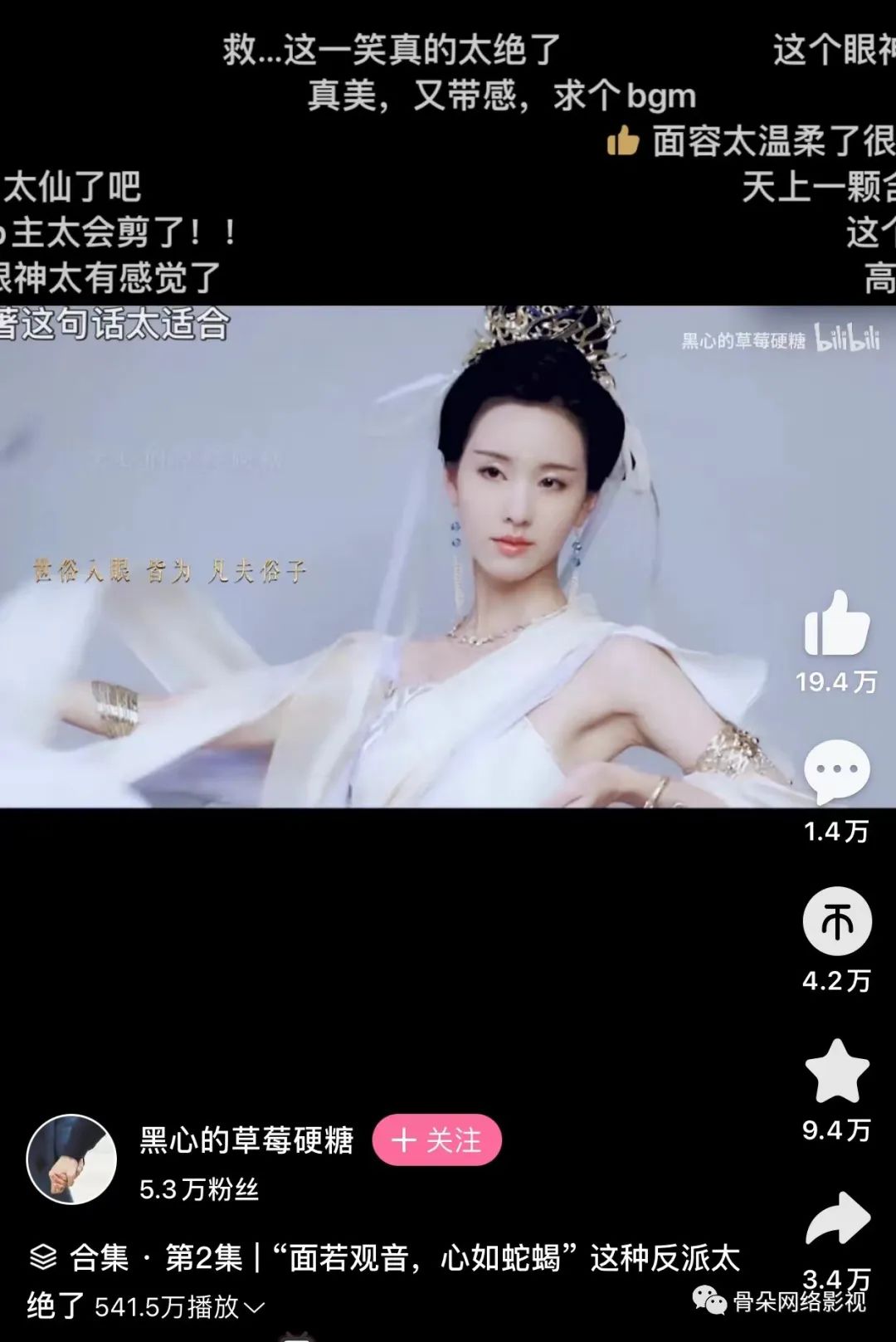This screenshot has width=896, height=1342.
Task: Follow 黑心的草莓硬糖 with 关注 button
Action: click(x=436, y=1140)
